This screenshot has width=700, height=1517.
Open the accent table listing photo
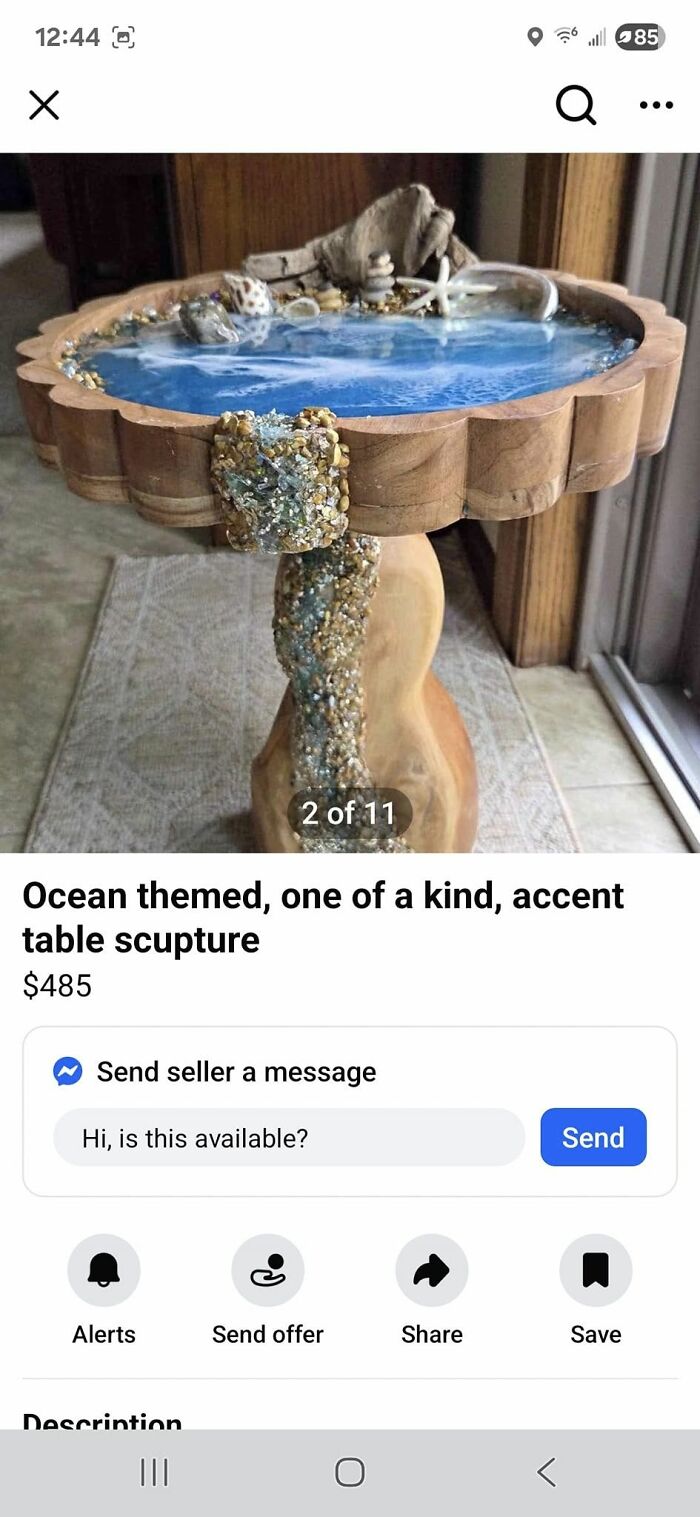coord(350,500)
